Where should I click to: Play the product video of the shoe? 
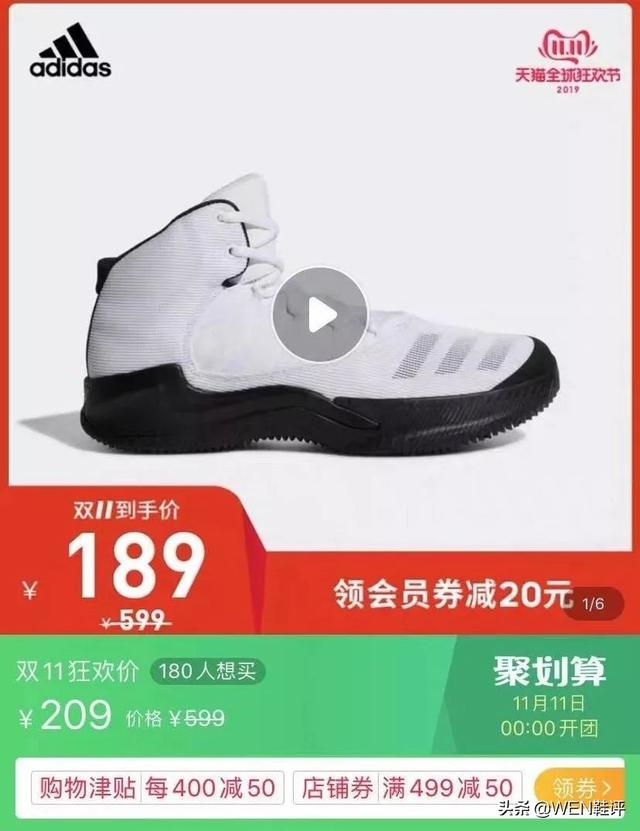[x=320, y=315]
